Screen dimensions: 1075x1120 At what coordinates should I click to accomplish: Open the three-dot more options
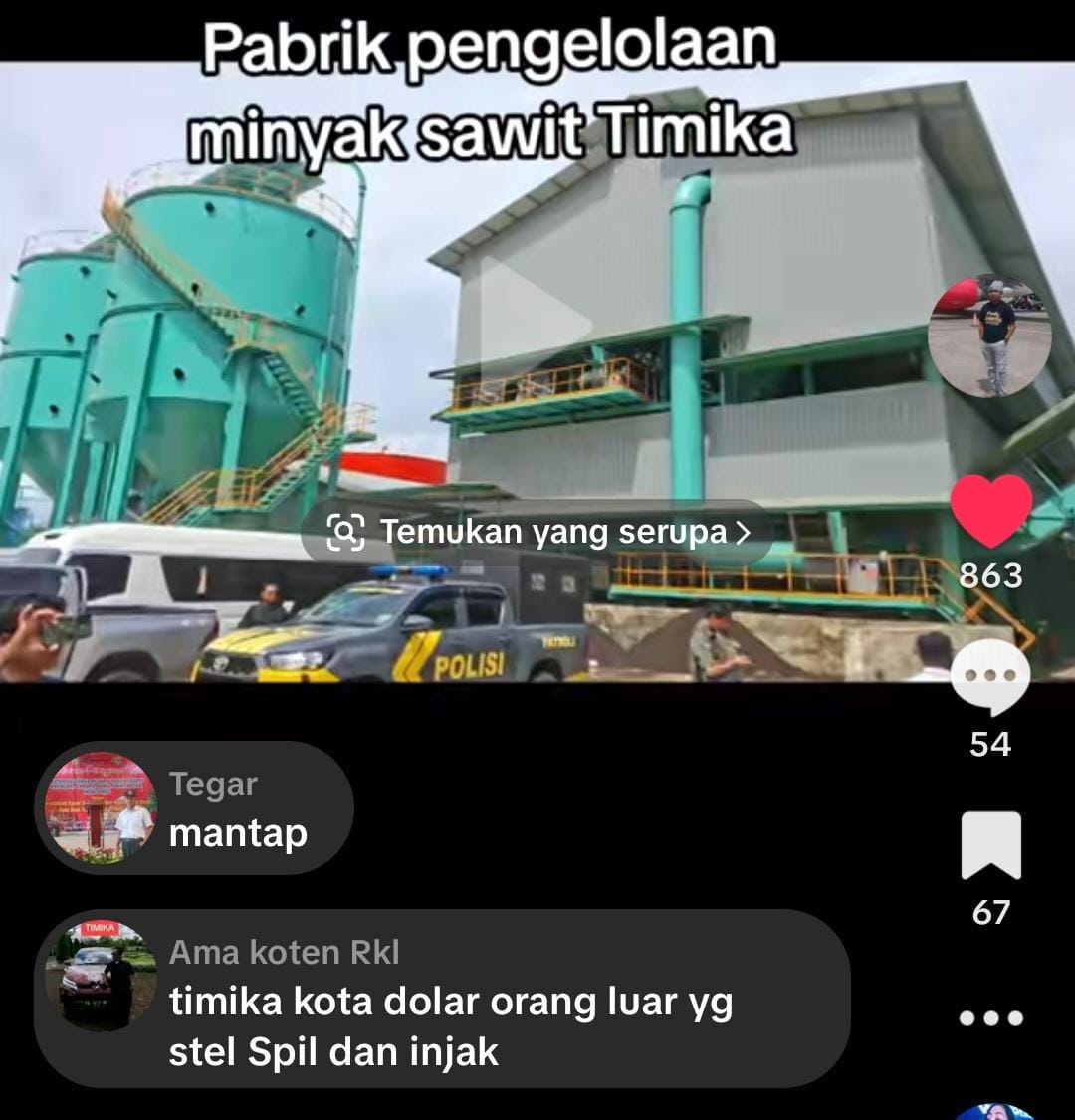coord(990,1017)
